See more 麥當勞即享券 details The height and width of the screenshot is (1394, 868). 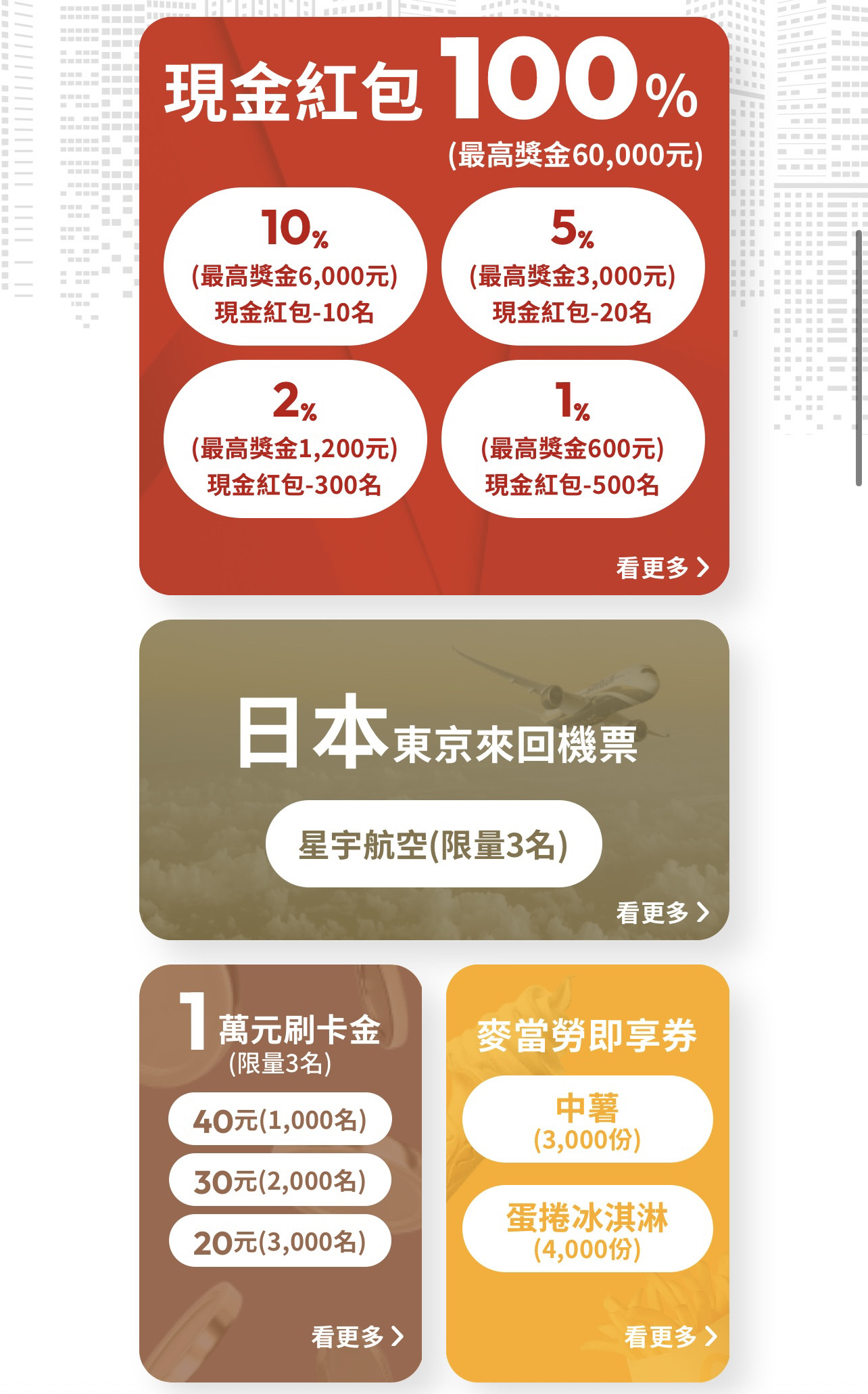point(669,1337)
